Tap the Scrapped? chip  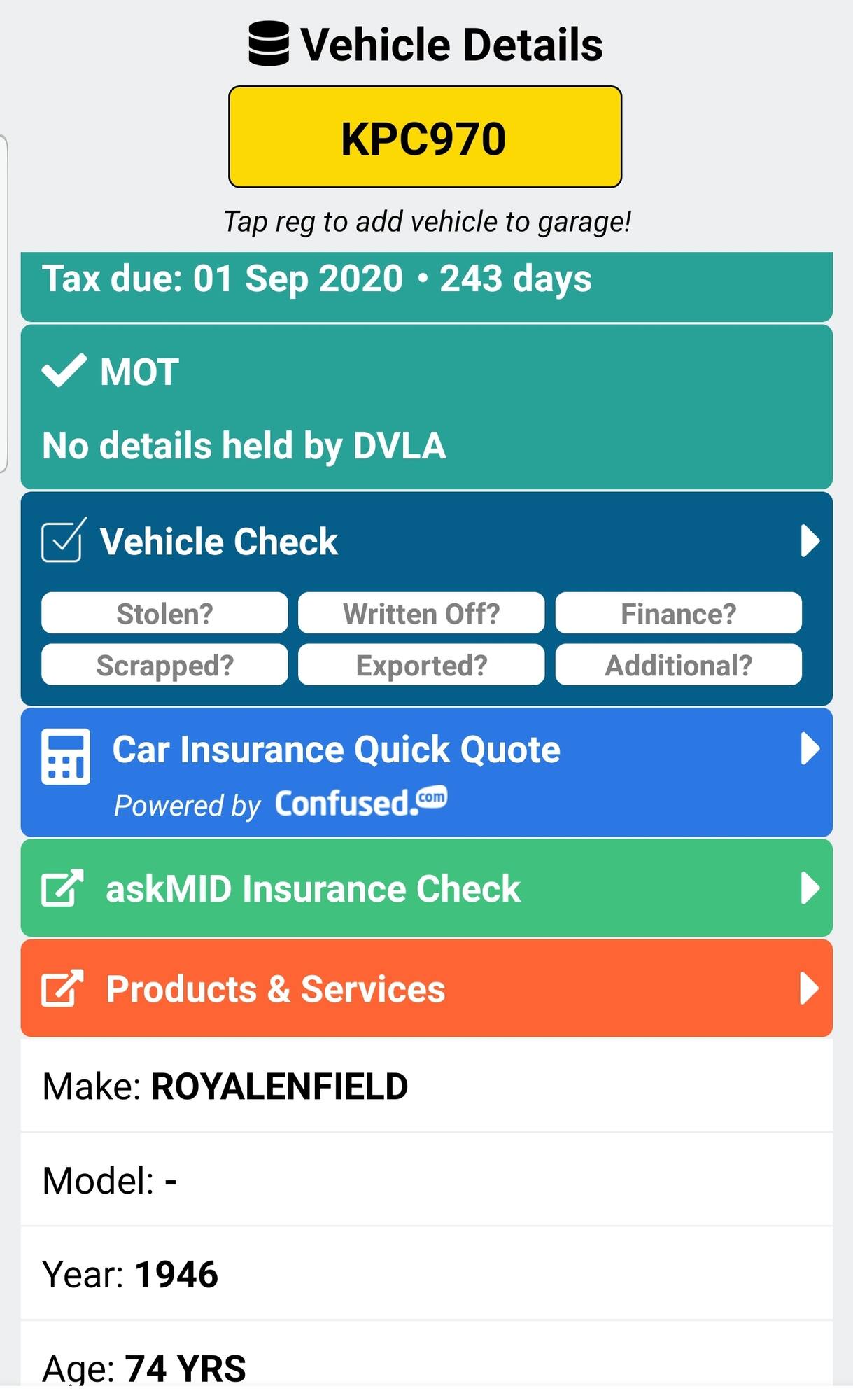164,665
